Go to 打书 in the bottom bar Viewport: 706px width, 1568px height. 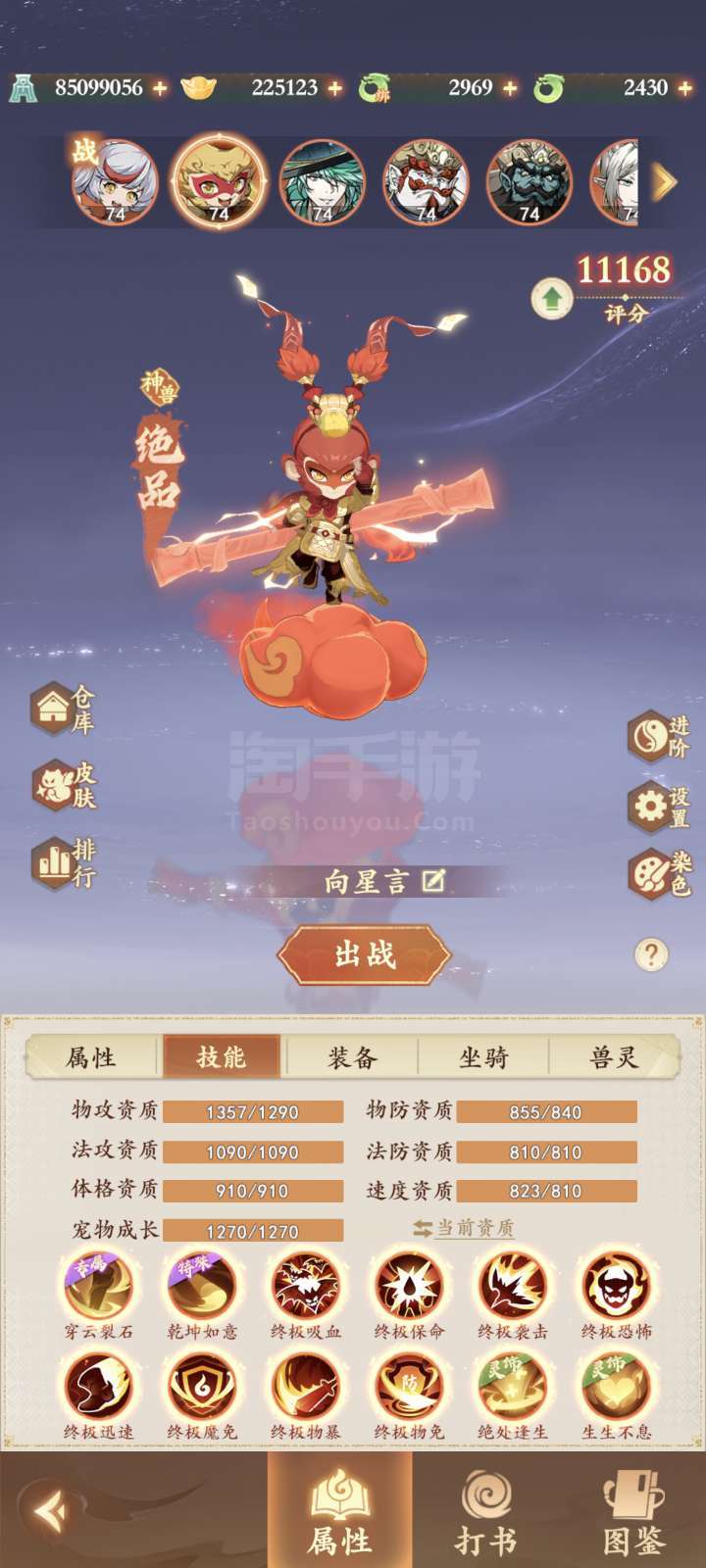[x=486, y=1510]
